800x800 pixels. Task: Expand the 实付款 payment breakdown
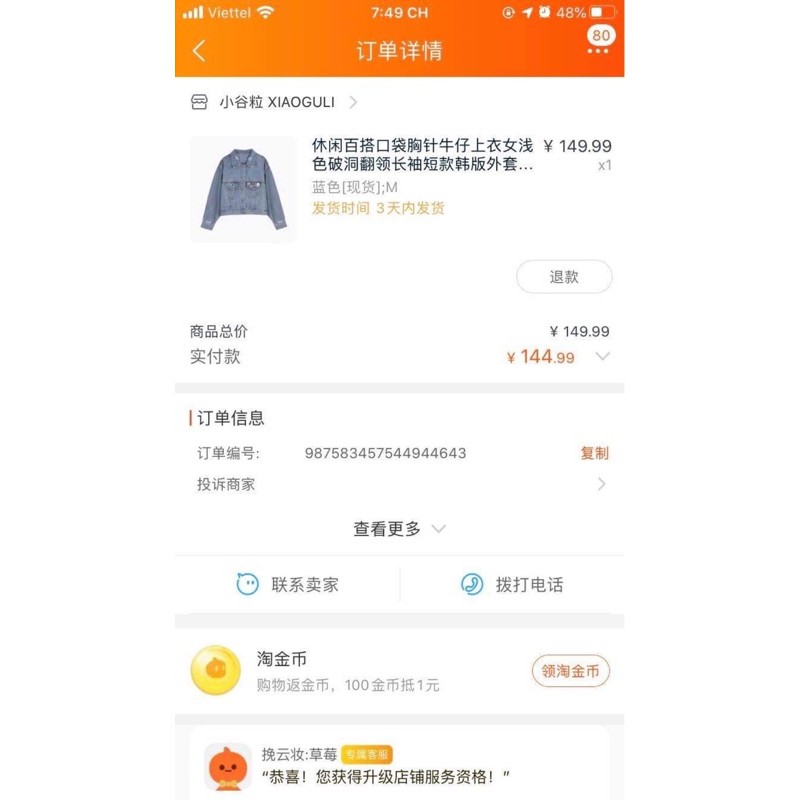(x=602, y=356)
